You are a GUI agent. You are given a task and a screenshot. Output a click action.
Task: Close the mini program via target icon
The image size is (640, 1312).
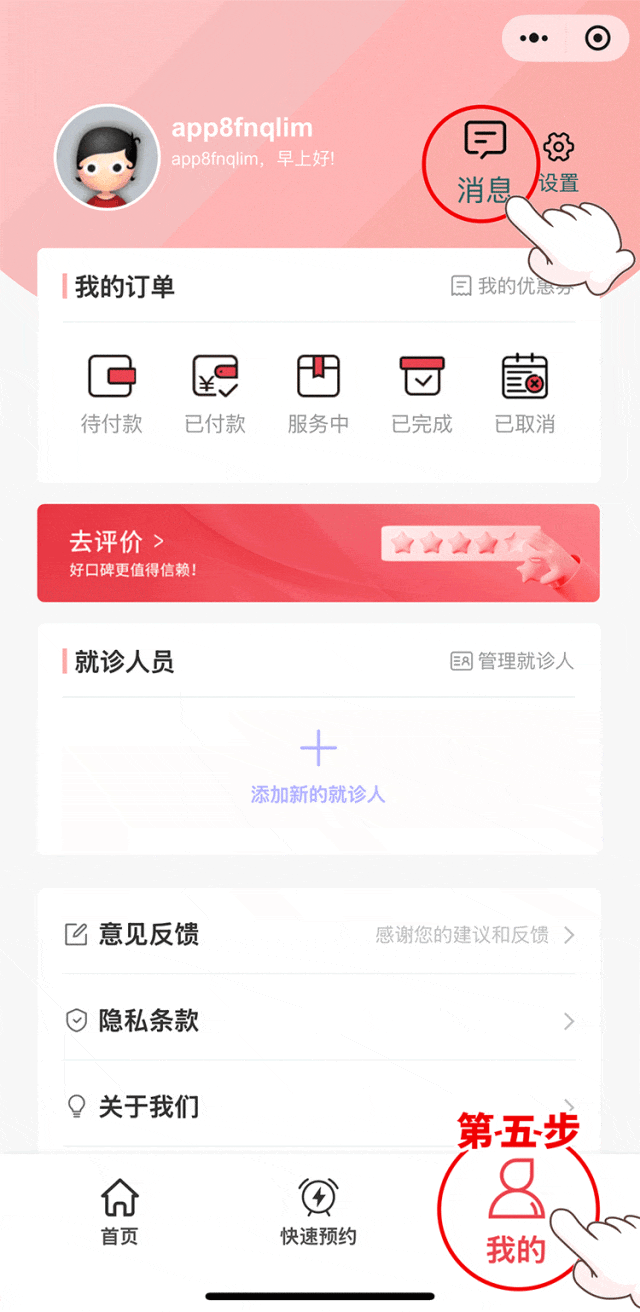pos(598,39)
